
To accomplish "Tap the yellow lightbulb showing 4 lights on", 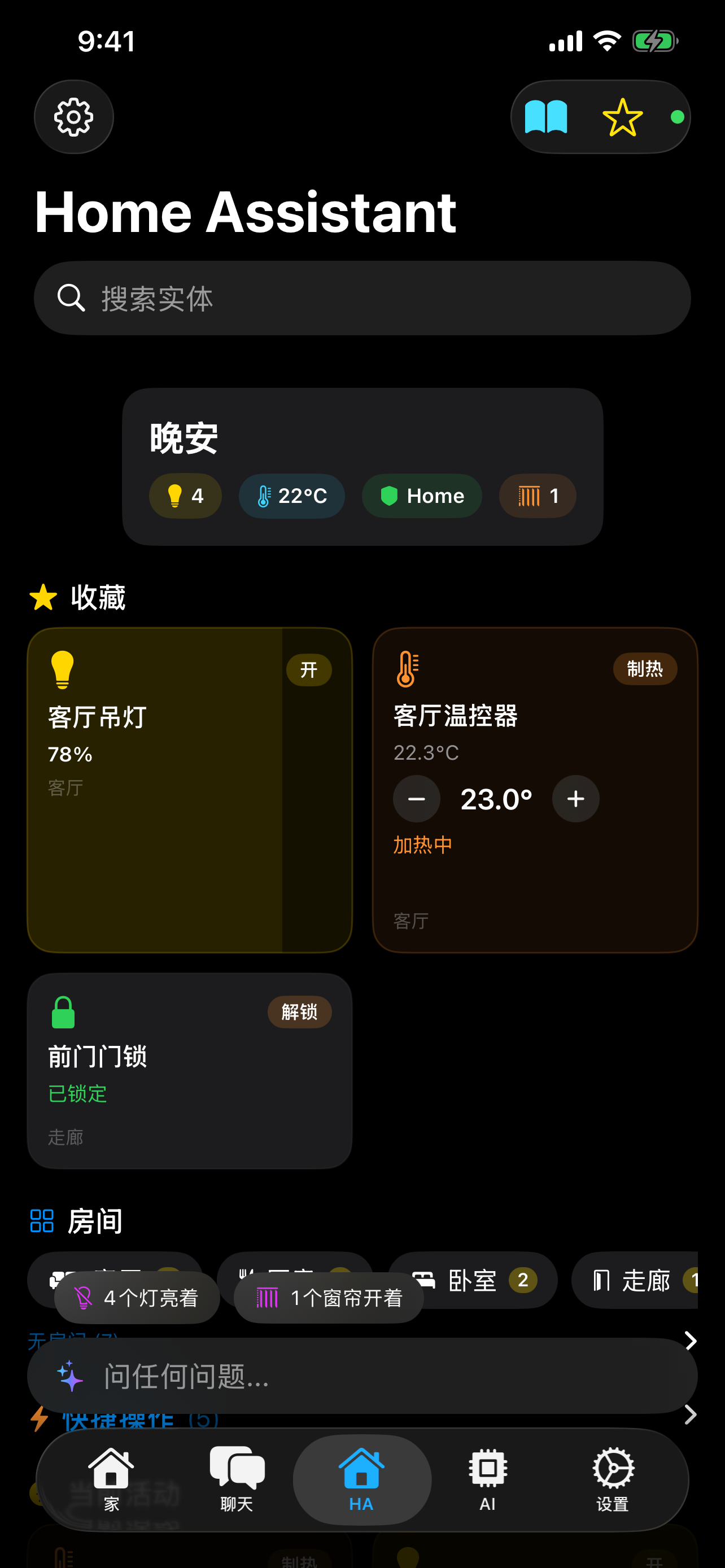I will [x=185, y=496].
